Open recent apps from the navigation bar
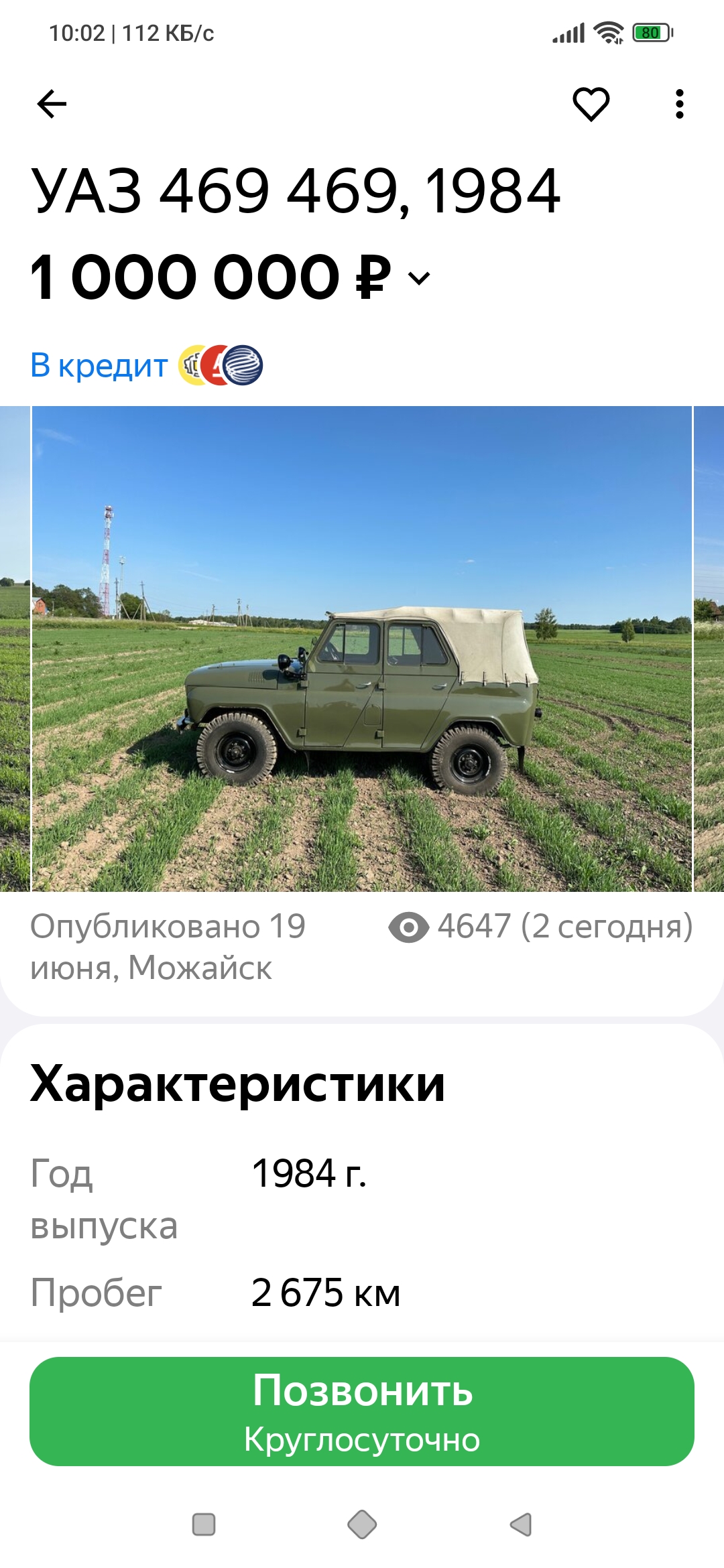Viewport: 724px width, 1568px height. (204, 1524)
